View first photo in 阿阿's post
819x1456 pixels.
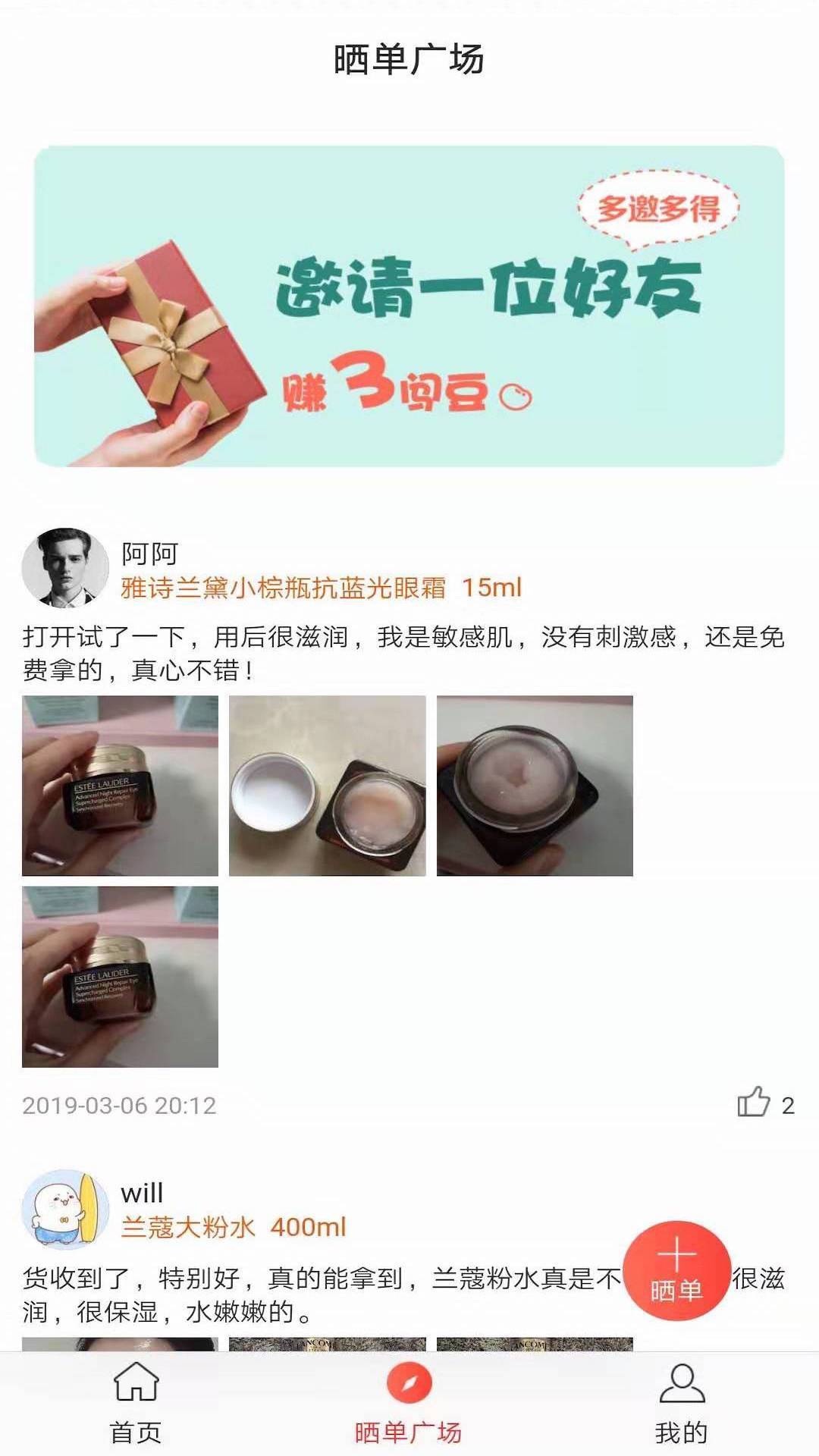pyautogui.click(x=120, y=786)
